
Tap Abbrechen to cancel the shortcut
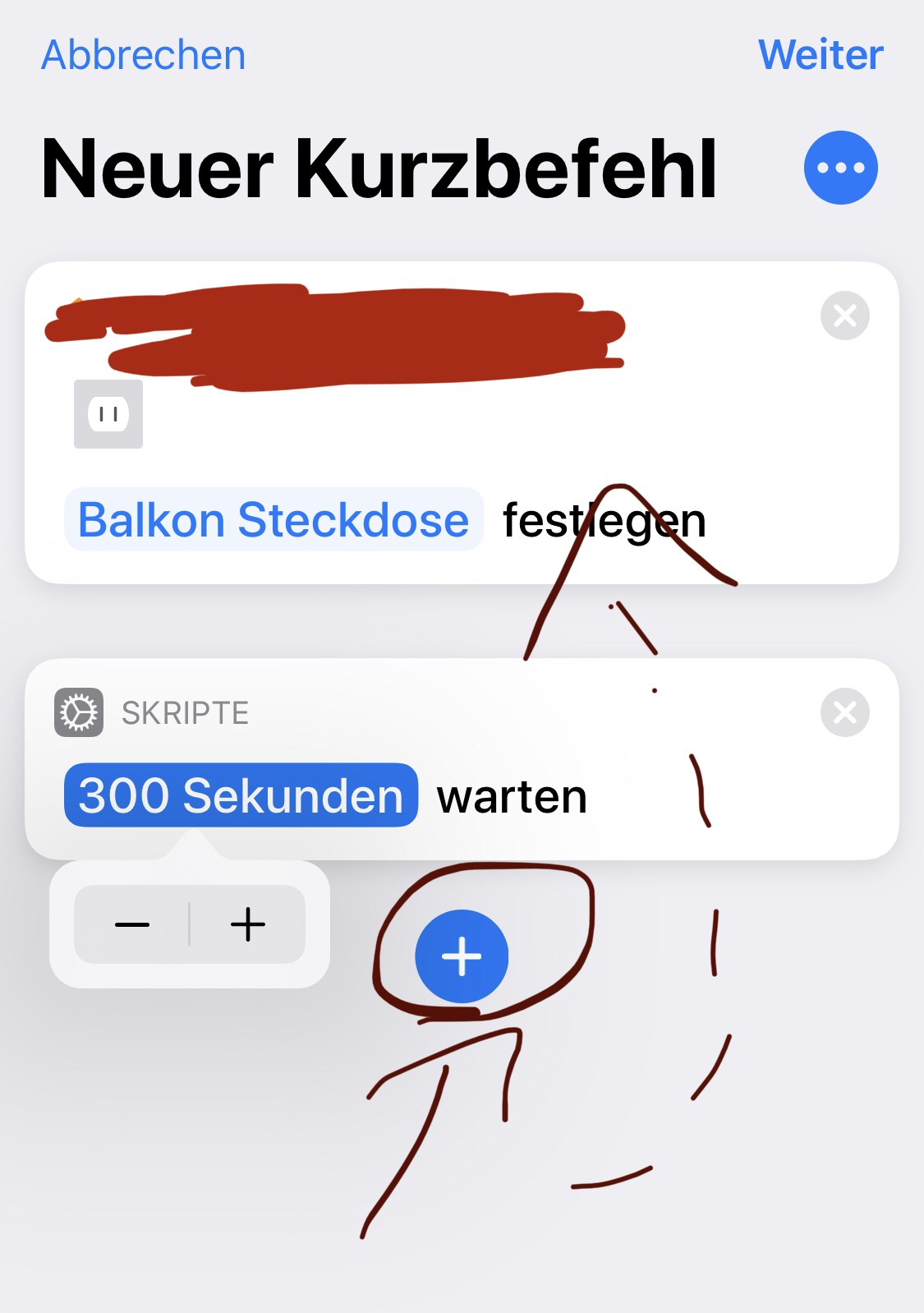point(144,56)
